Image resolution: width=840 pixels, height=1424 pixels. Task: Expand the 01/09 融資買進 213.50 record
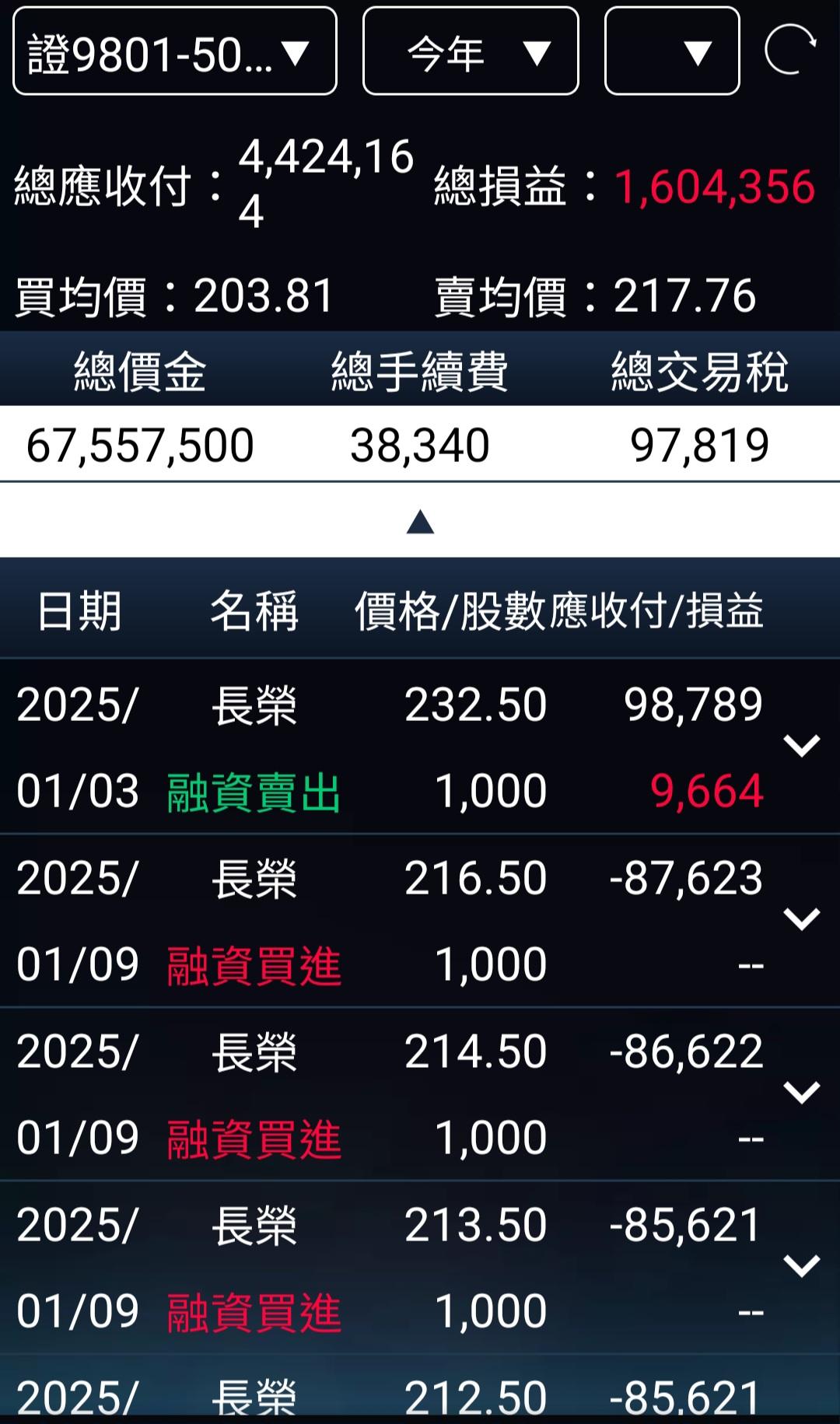click(x=802, y=1267)
